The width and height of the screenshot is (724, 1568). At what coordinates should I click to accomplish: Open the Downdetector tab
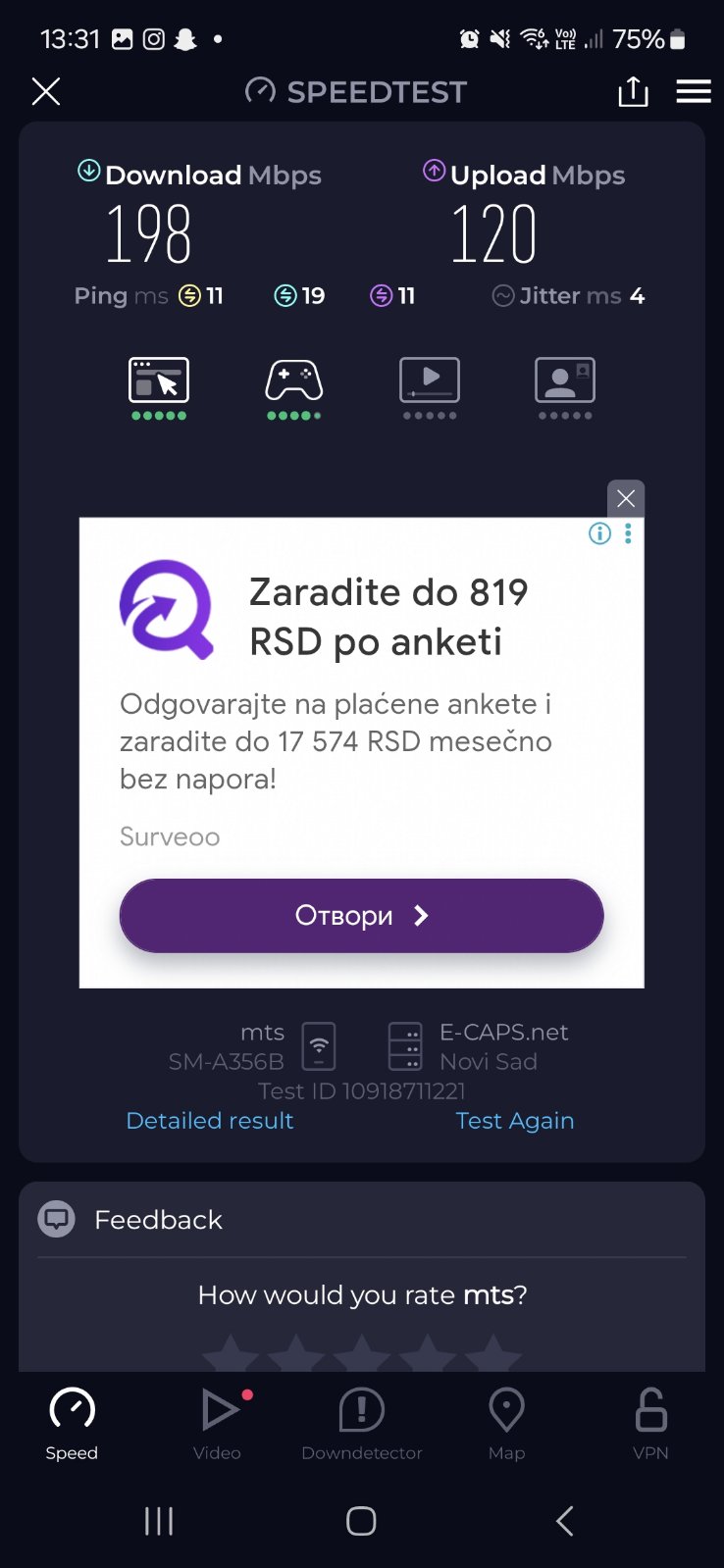[362, 1424]
